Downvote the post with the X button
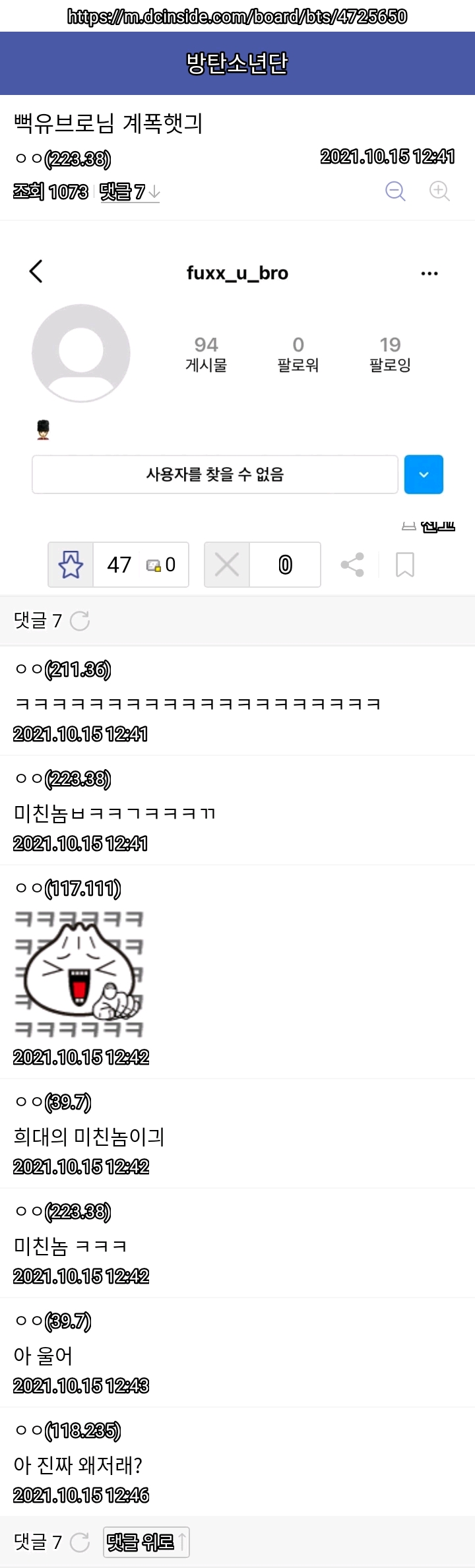The height and width of the screenshot is (1568, 475). pyautogui.click(x=227, y=565)
